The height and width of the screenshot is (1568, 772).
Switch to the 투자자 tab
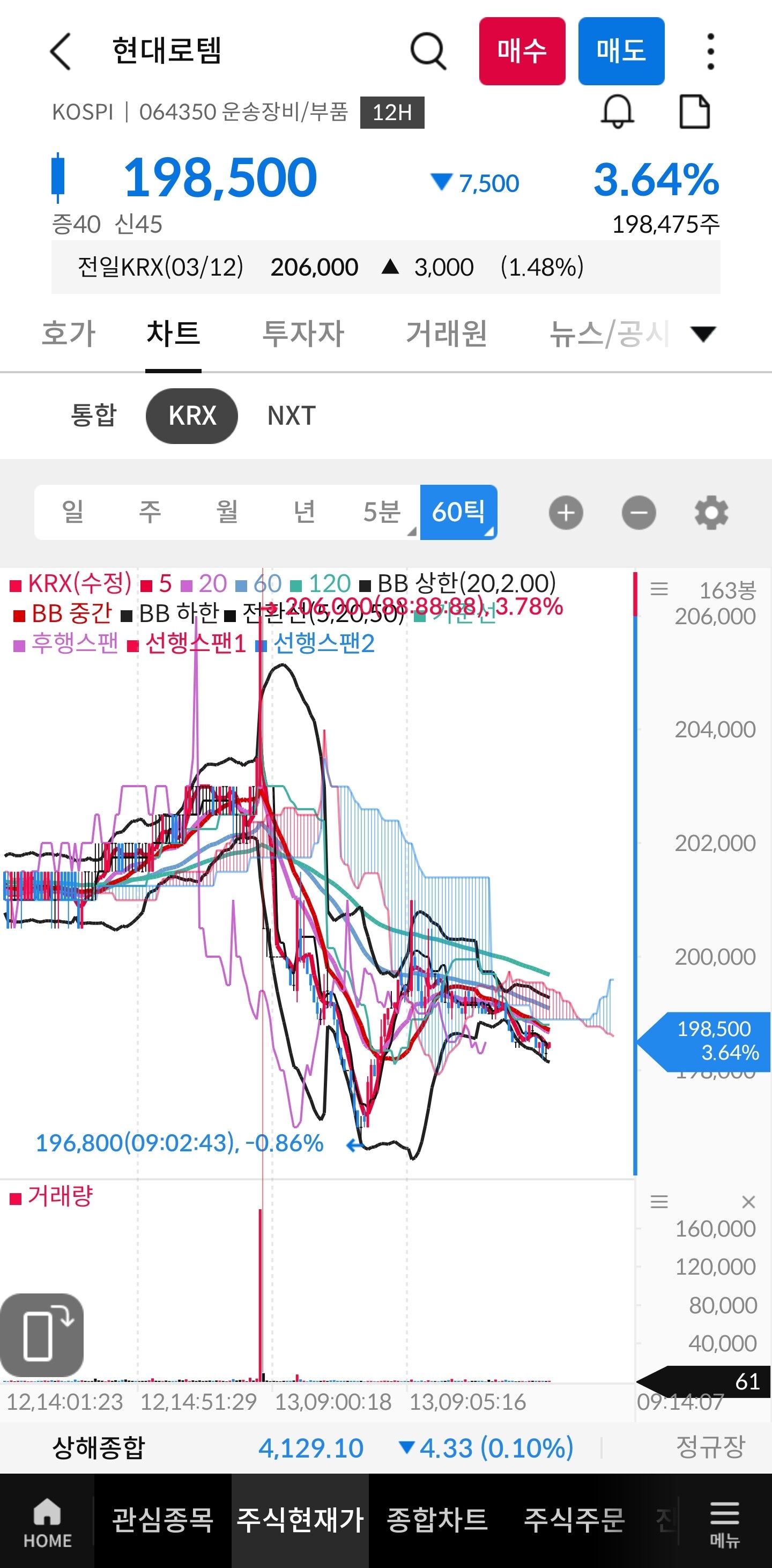(303, 334)
